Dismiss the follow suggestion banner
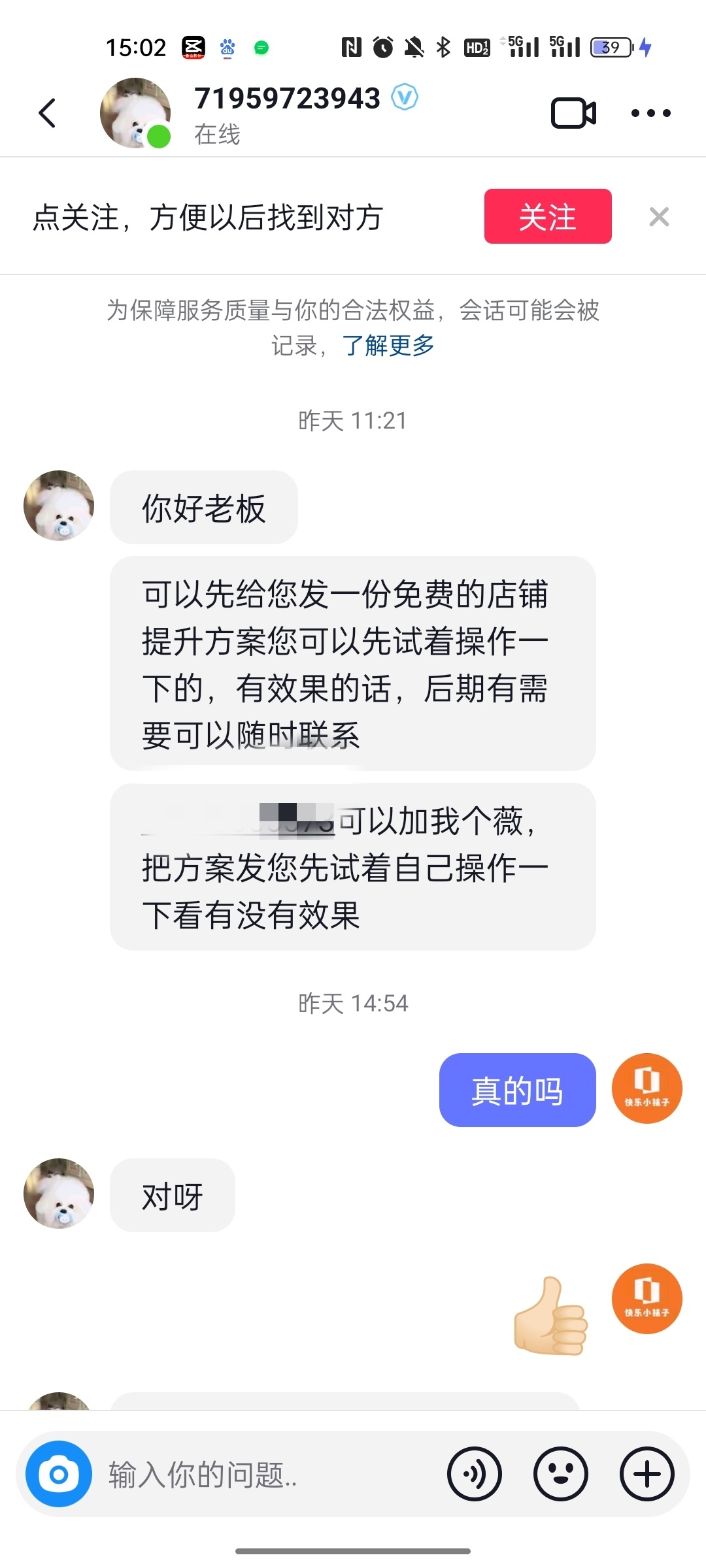 tap(659, 216)
